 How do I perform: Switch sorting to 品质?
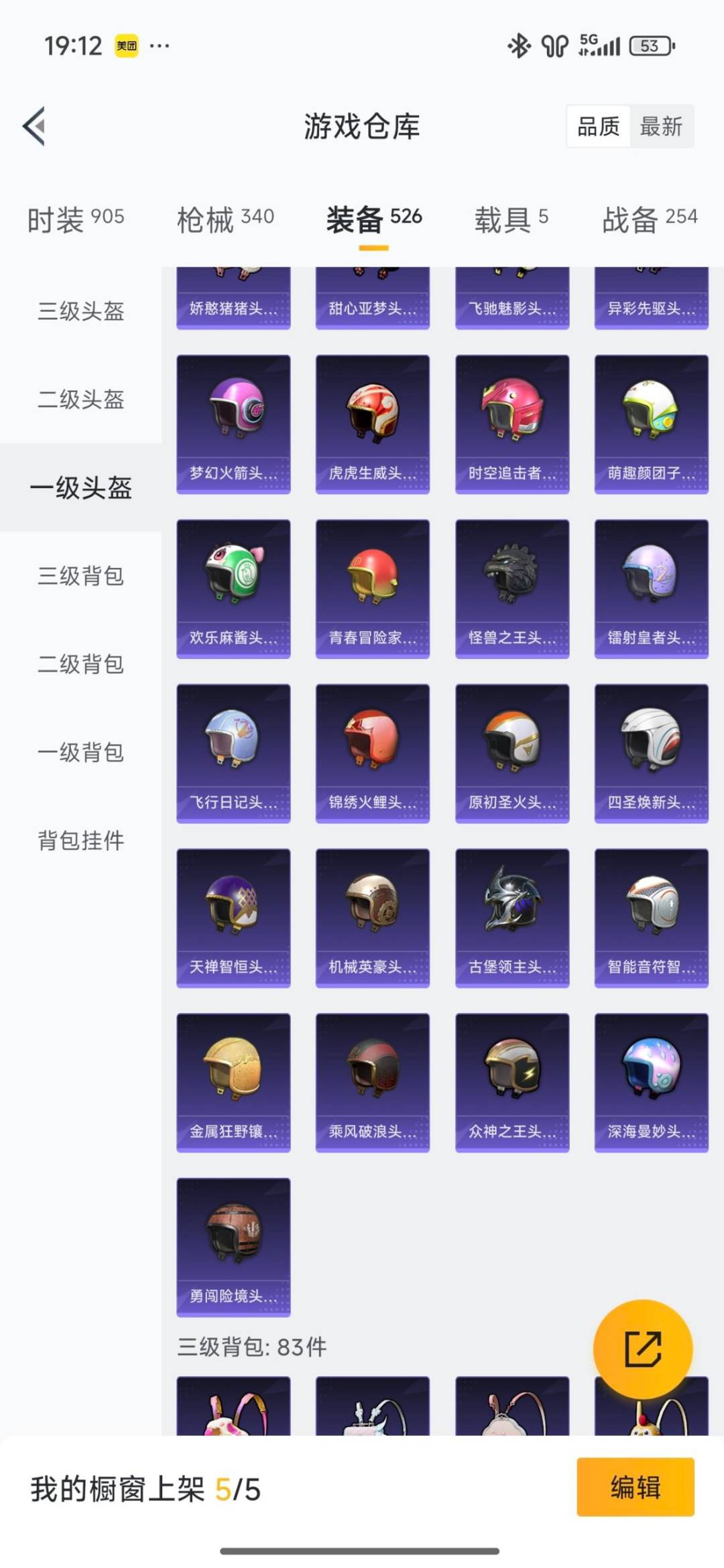[x=599, y=127]
